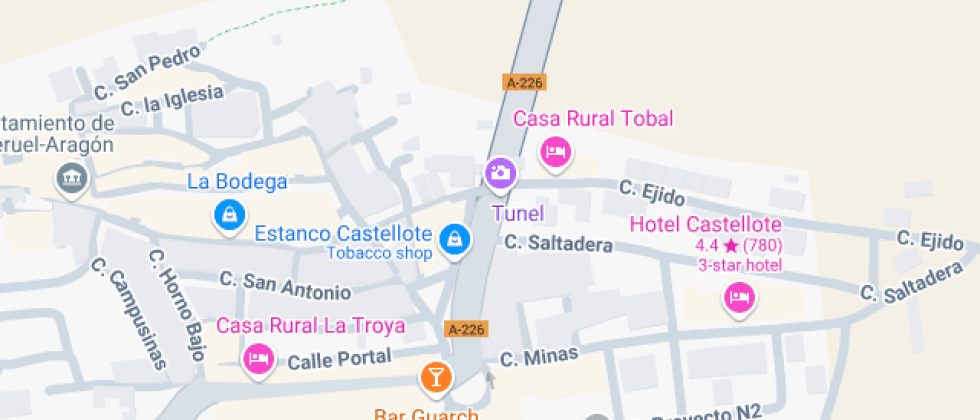The width and height of the screenshot is (980, 420).
Task: Tap the Ayuntamiento town hall pin
Action: tap(72, 179)
